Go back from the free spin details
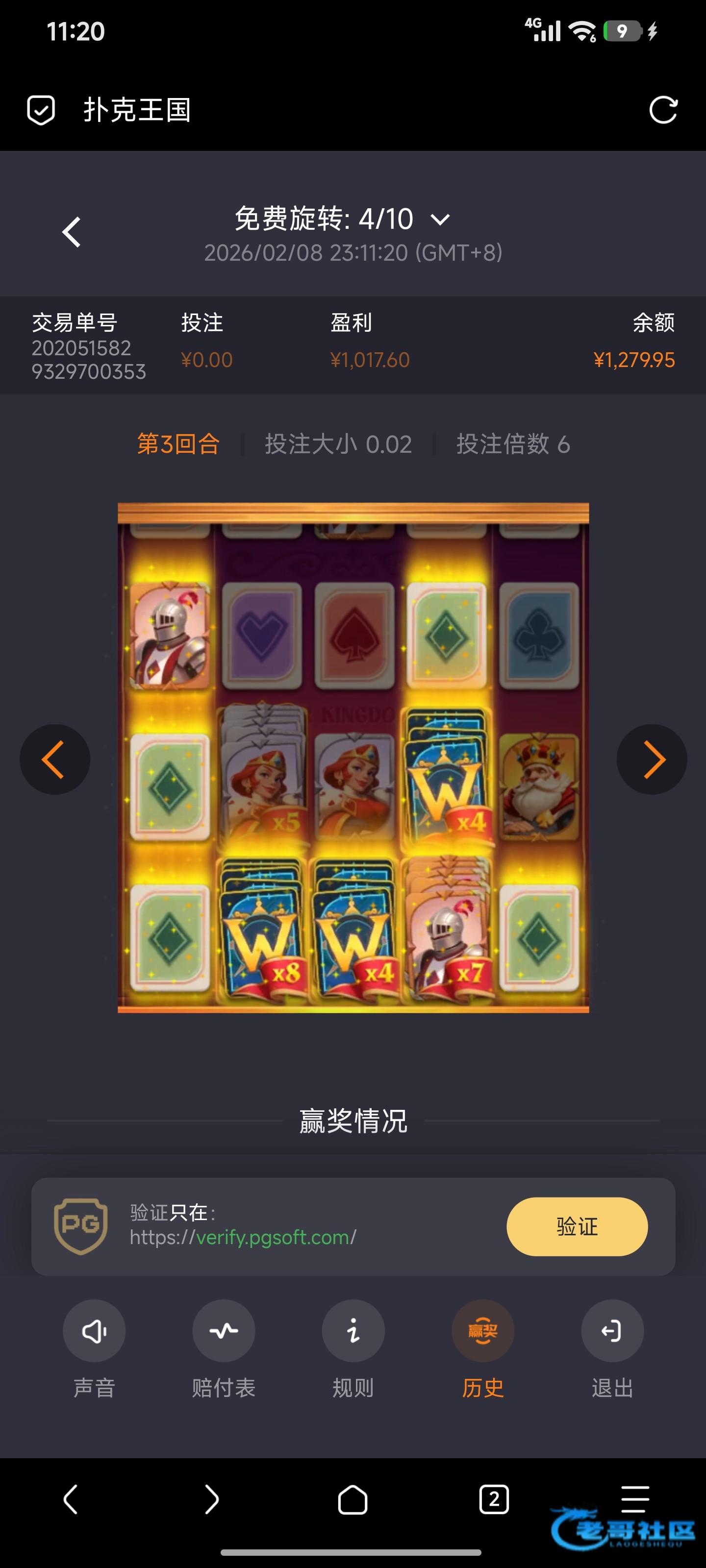706x1568 pixels. pos(72,232)
